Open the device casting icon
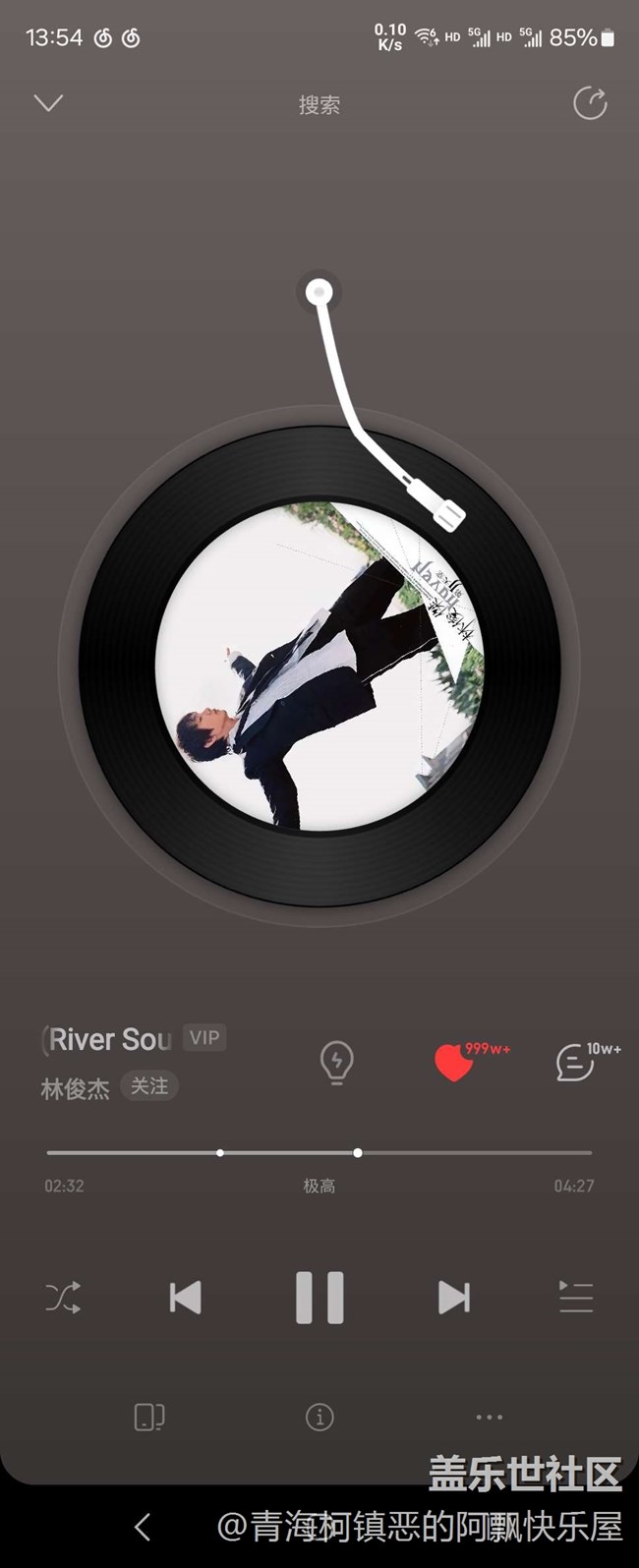 click(149, 1417)
